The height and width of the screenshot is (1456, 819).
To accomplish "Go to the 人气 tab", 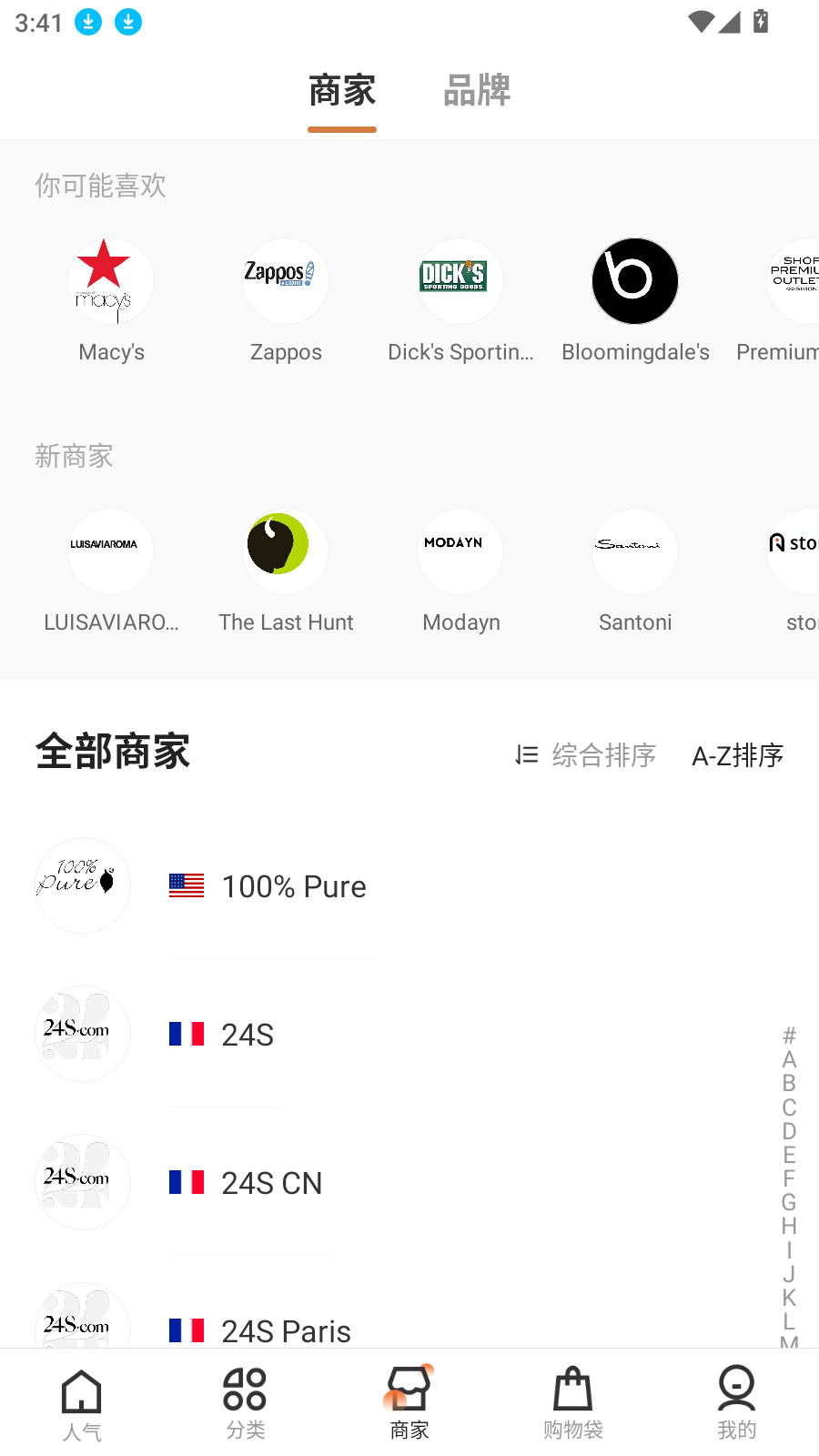I will coord(82,1404).
